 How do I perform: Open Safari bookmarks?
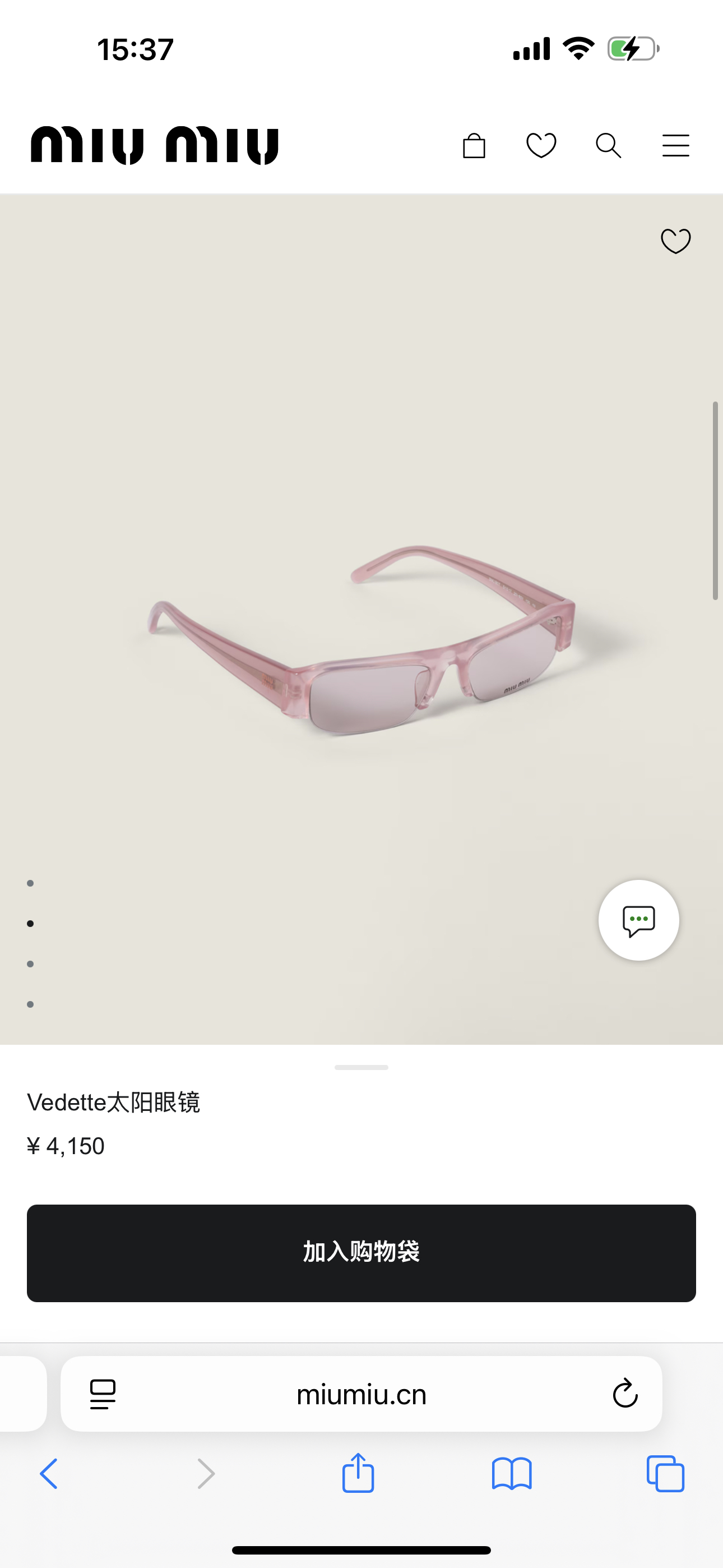[512, 1474]
